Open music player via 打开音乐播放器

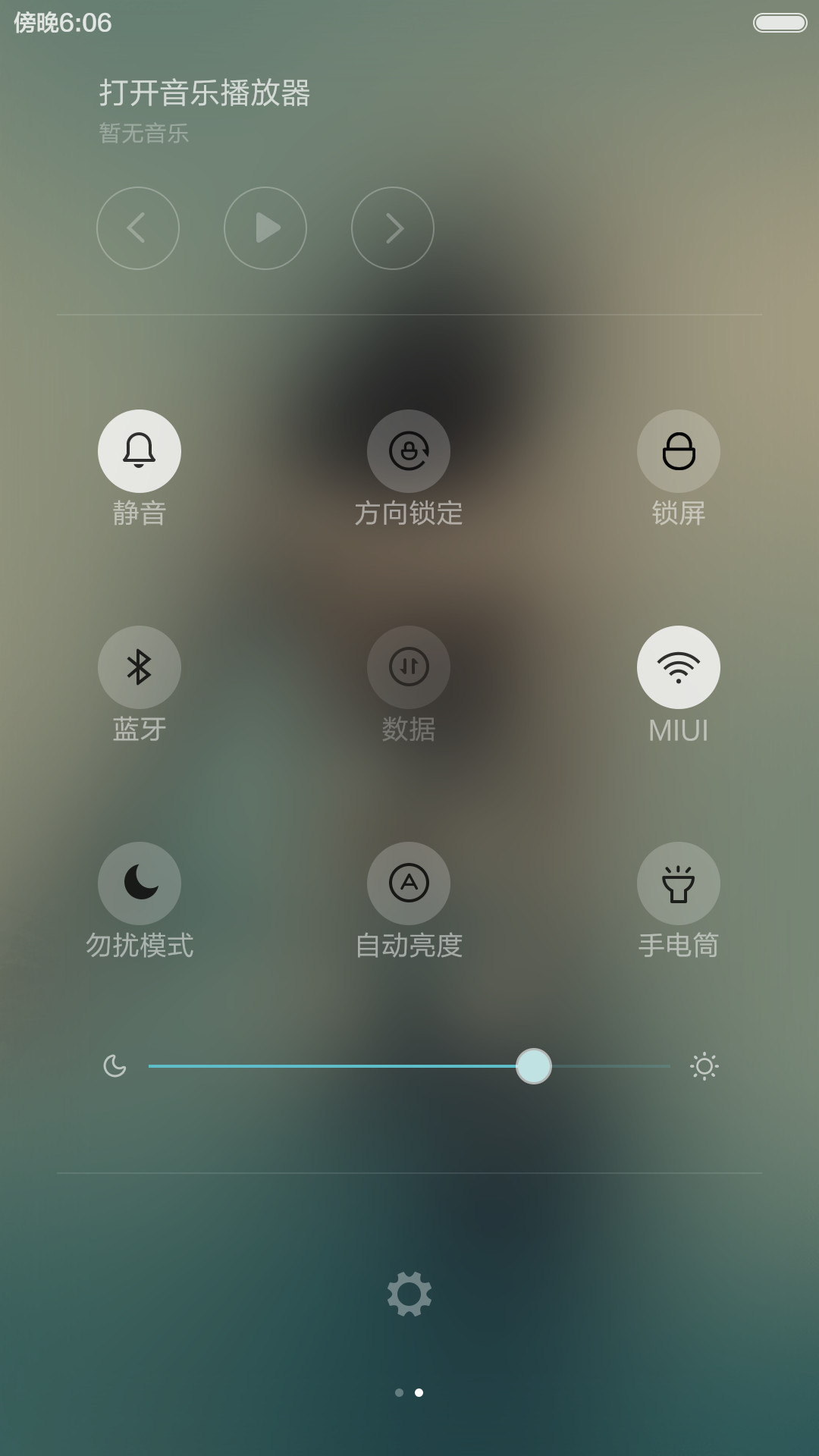point(205,93)
